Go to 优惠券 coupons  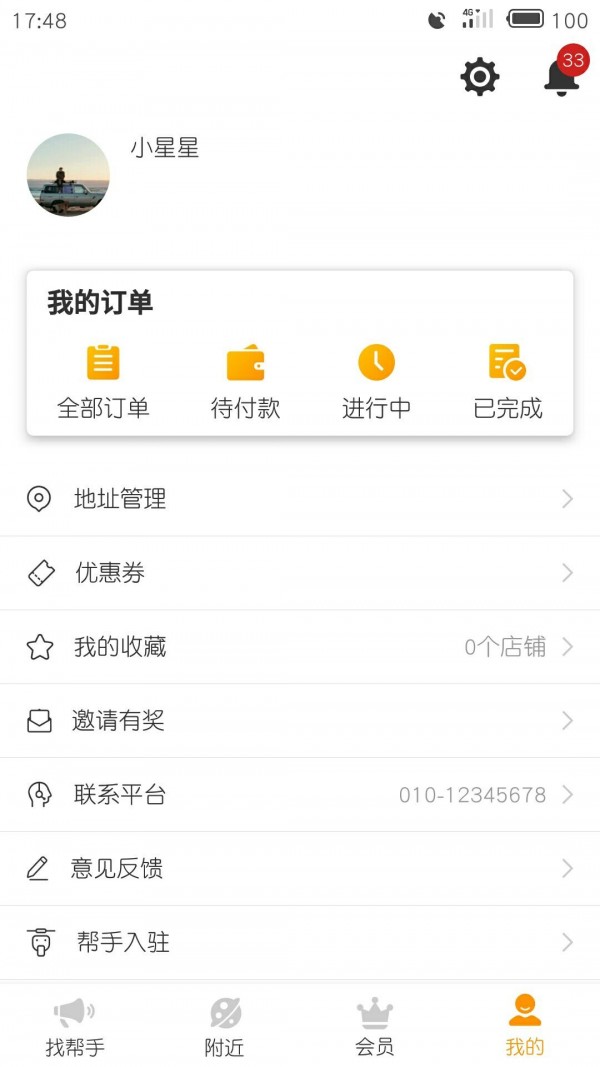pyautogui.click(x=300, y=573)
